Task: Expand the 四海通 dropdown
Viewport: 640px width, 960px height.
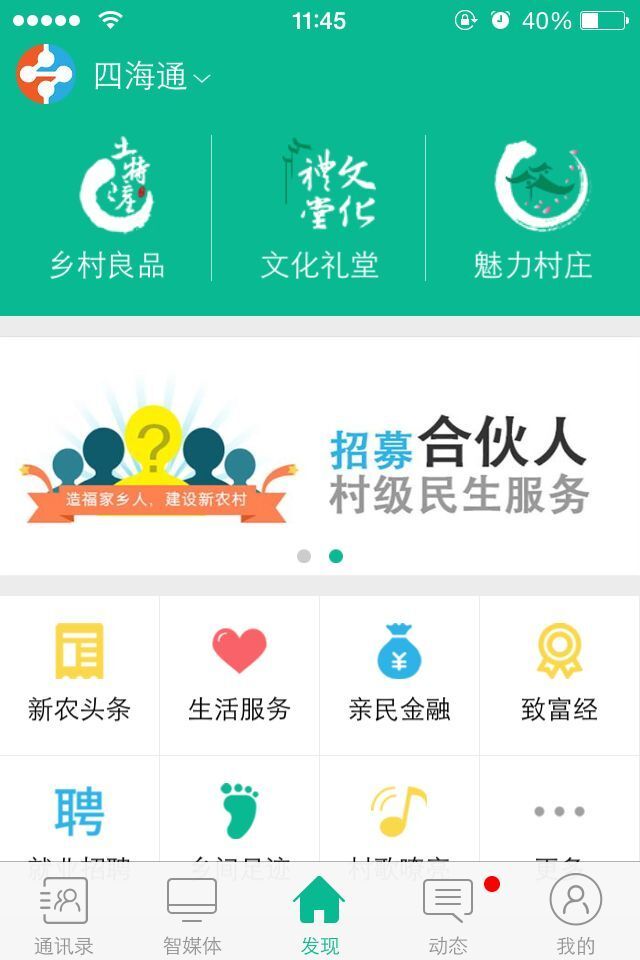Action: click(x=152, y=77)
